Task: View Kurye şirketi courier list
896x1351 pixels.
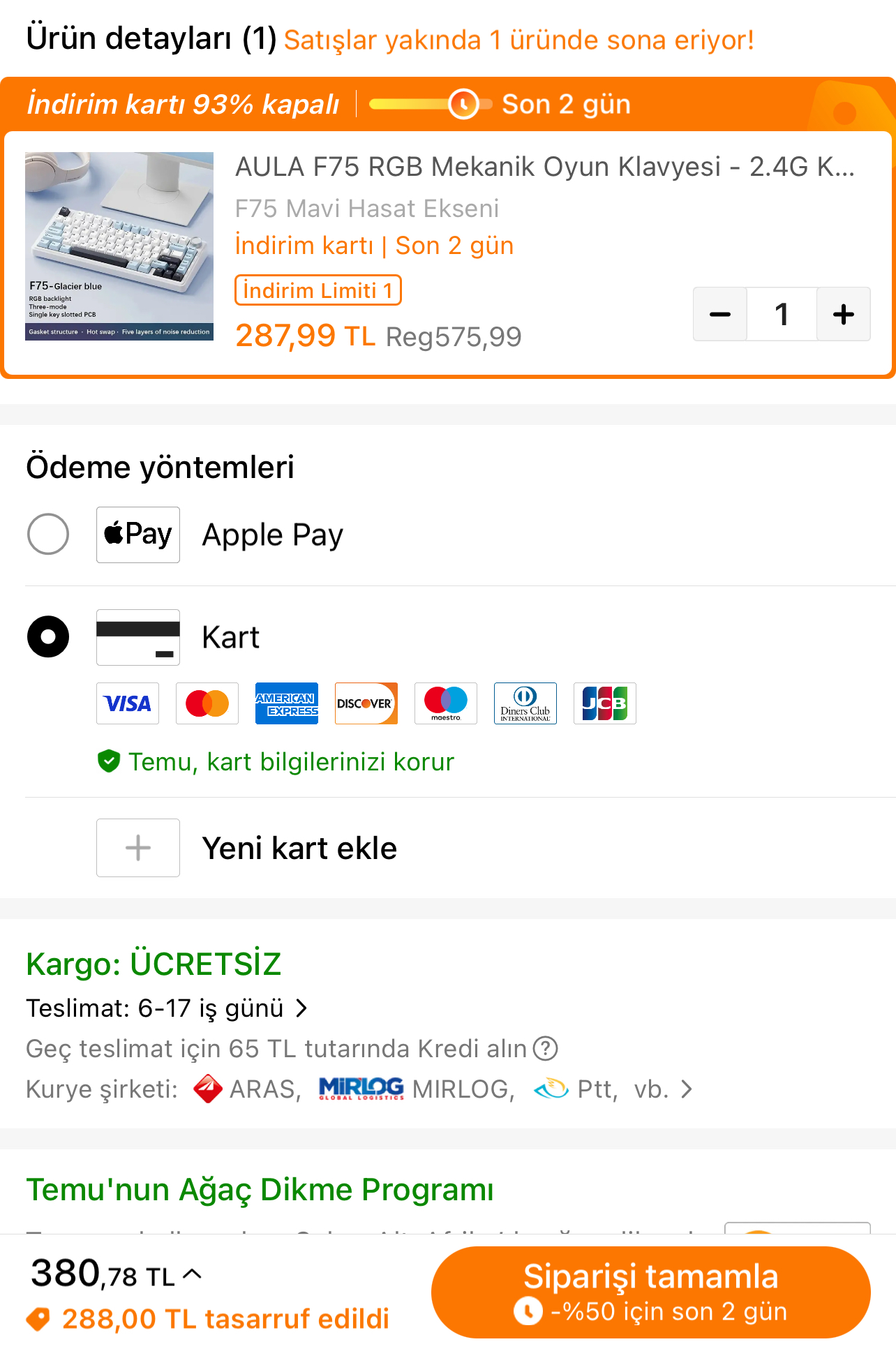Action: point(687,1089)
